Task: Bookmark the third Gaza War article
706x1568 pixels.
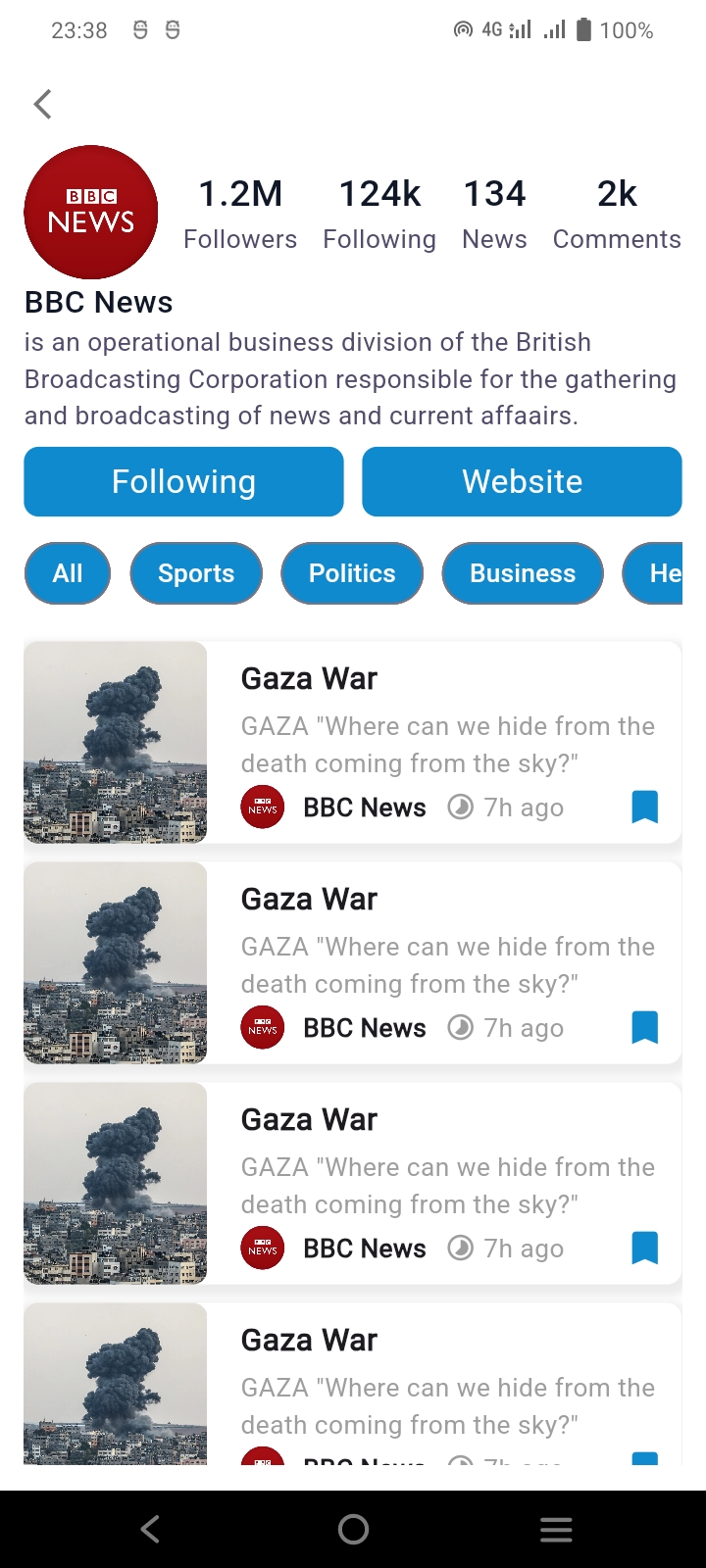Action: pos(644,1248)
